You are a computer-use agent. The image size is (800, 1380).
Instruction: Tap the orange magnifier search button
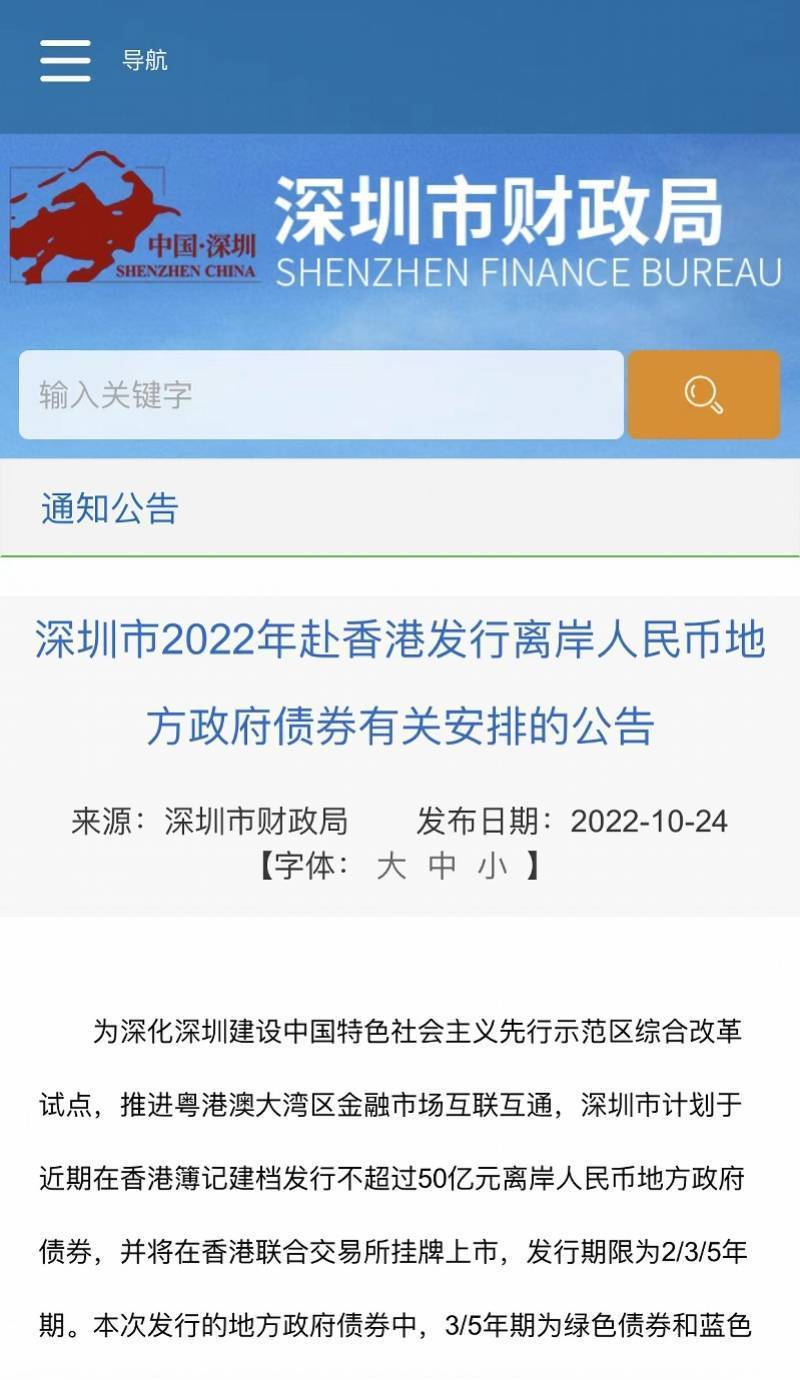point(703,395)
